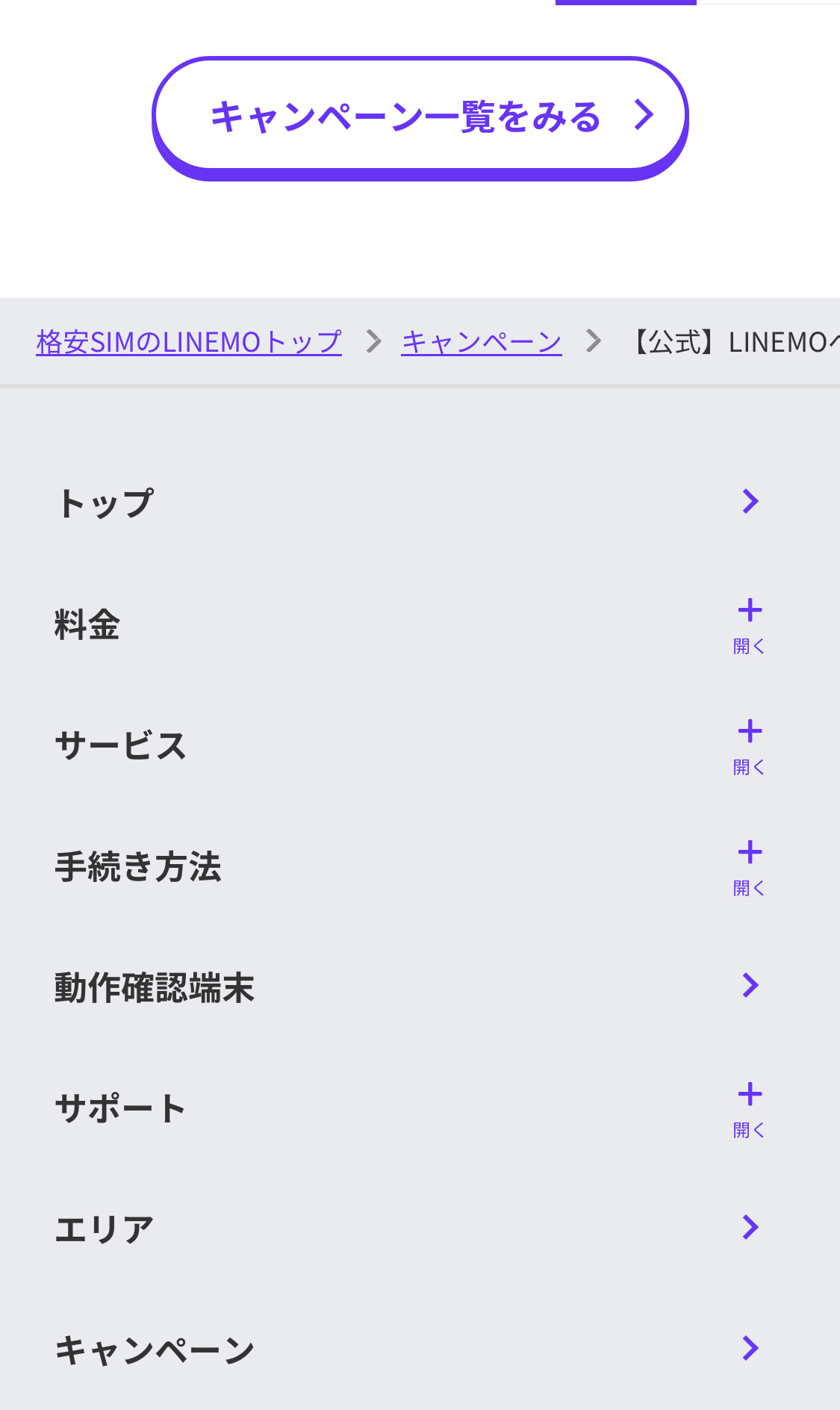Open the エリア menu row
Screen dimensions: 840x1410
pyautogui.click(x=408, y=1229)
